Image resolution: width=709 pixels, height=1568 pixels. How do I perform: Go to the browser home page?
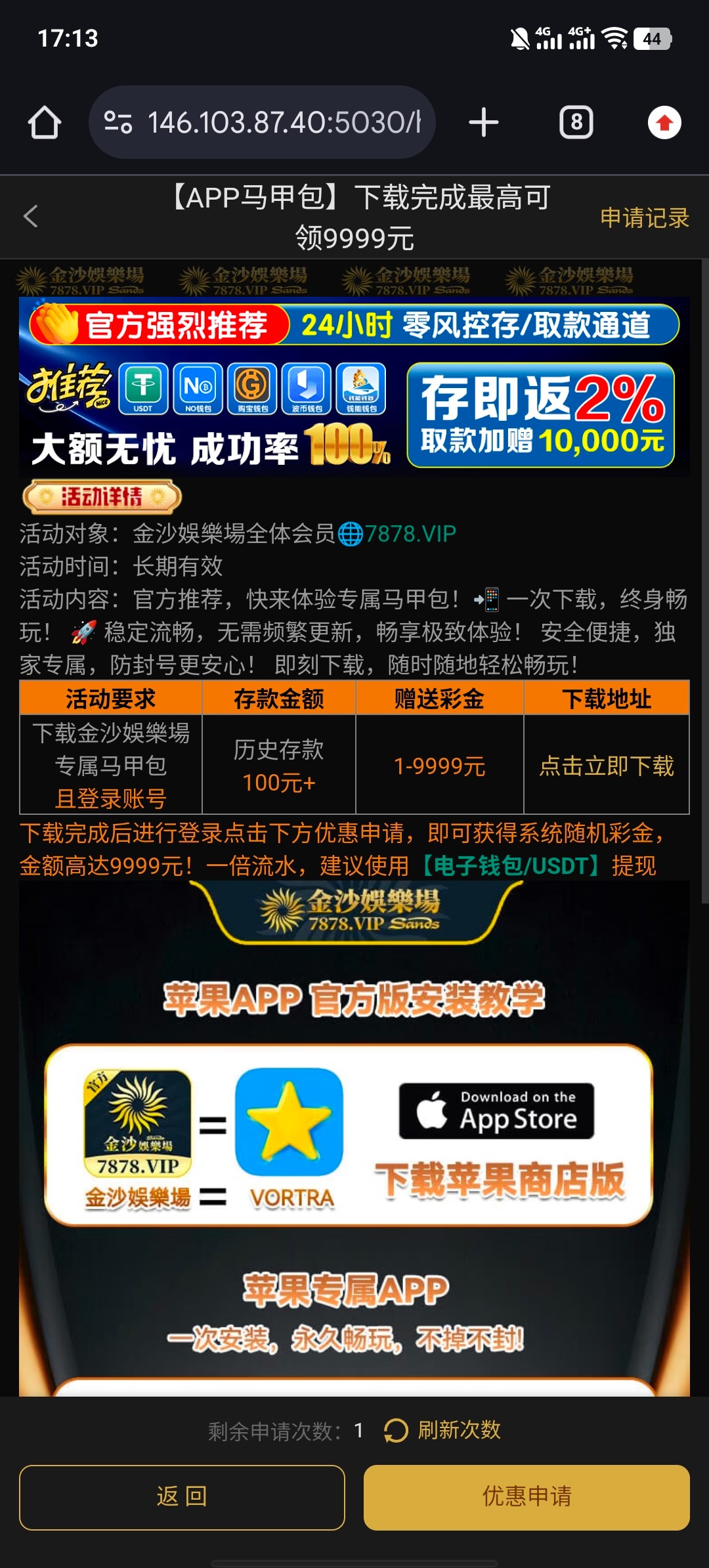tap(45, 123)
